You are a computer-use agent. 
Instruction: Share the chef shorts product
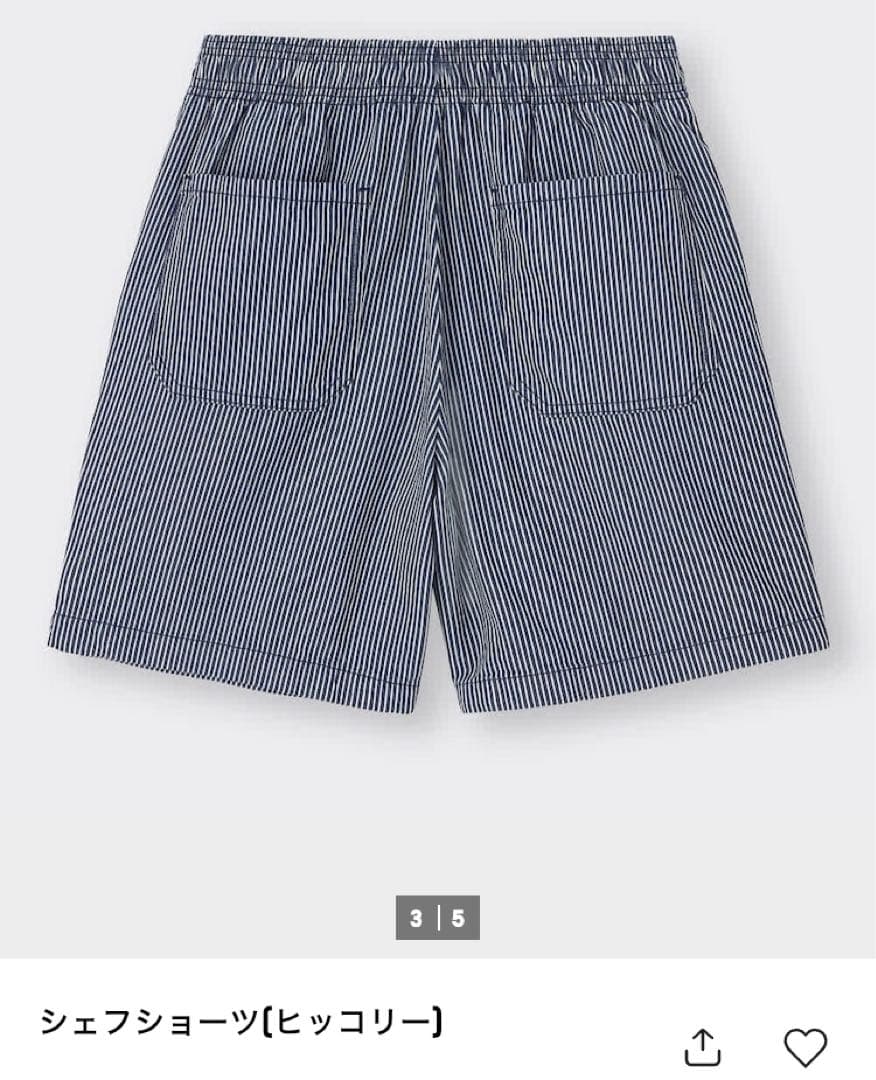(x=702, y=1046)
